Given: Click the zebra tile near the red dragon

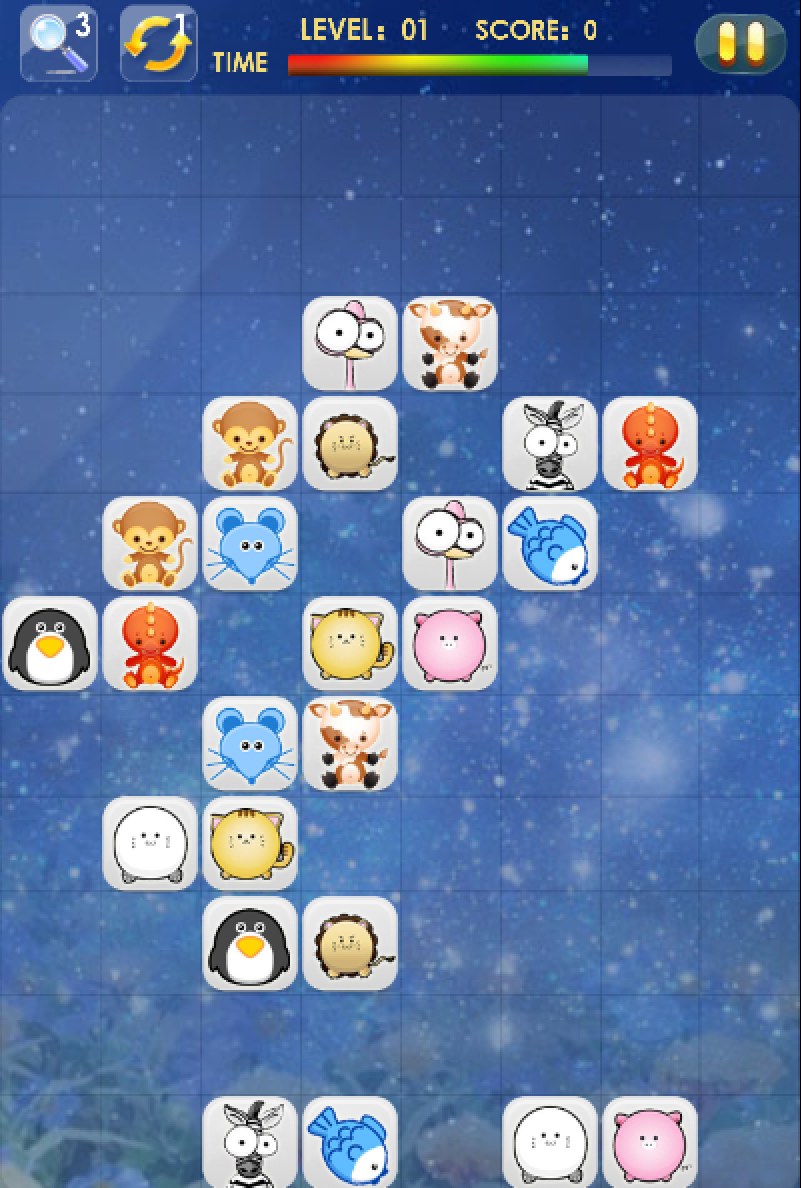Looking at the screenshot, I should click(x=549, y=443).
